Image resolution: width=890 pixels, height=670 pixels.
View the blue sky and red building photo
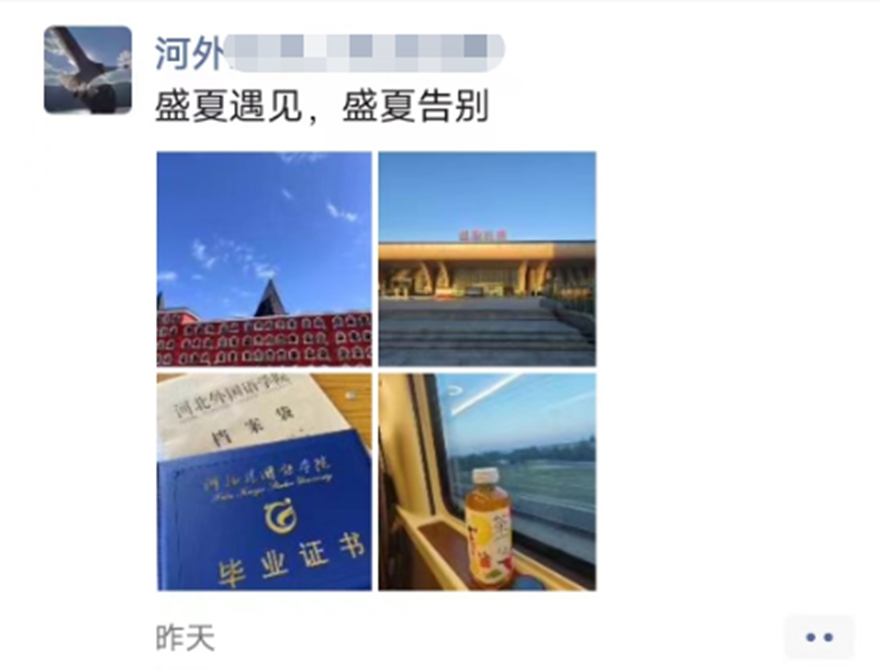(264, 259)
